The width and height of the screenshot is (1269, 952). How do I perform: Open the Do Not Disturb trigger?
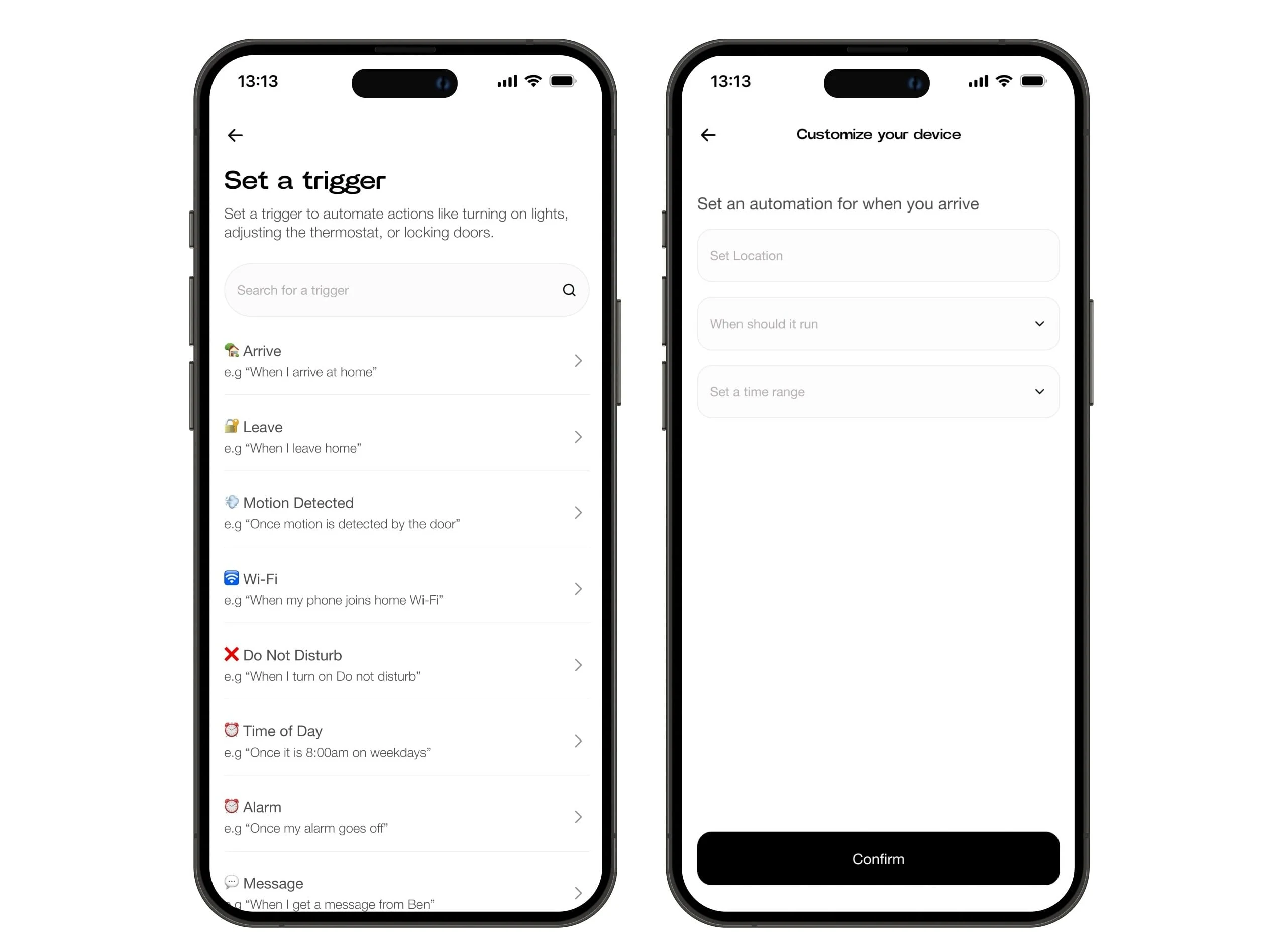405,665
